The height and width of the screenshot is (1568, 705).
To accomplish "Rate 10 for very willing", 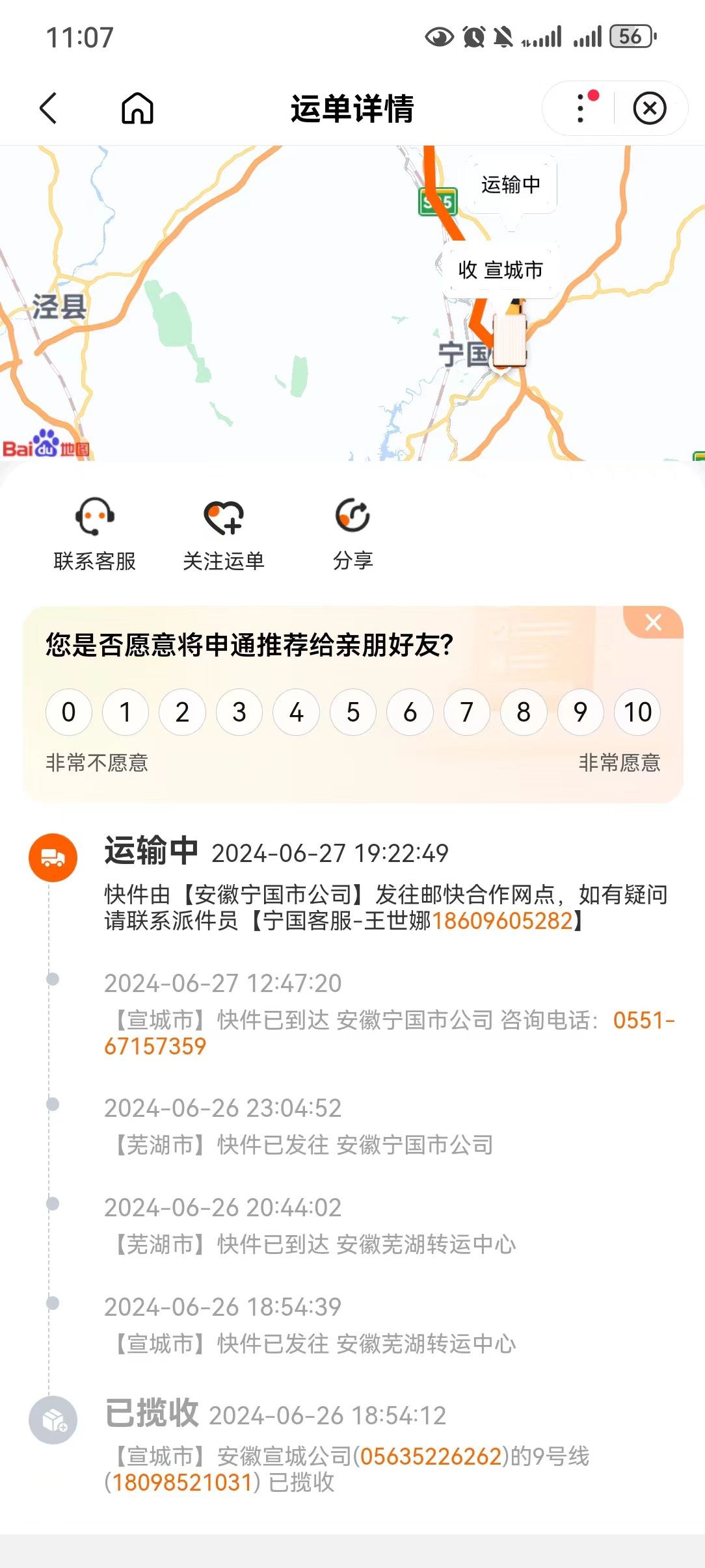I will tap(637, 712).
